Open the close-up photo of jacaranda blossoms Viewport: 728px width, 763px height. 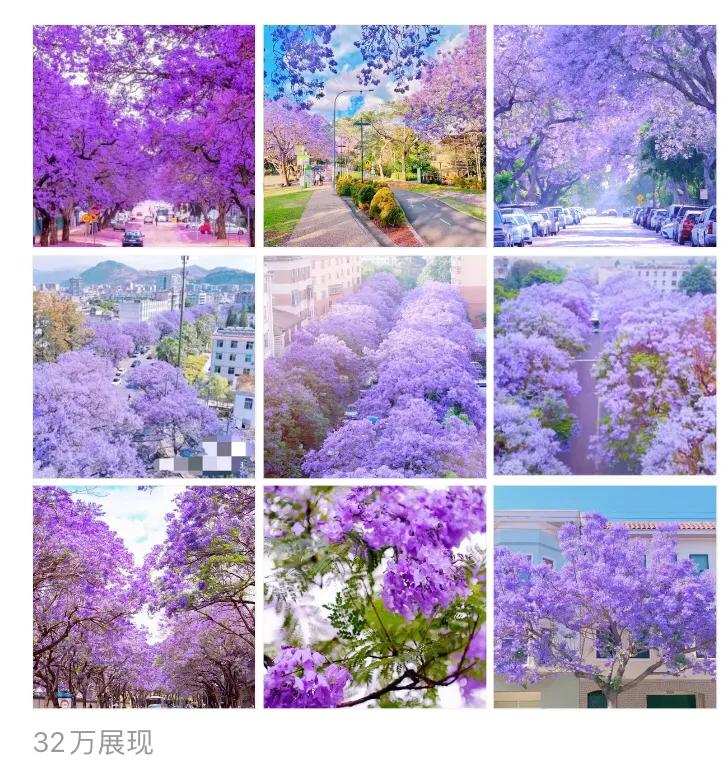point(375,597)
